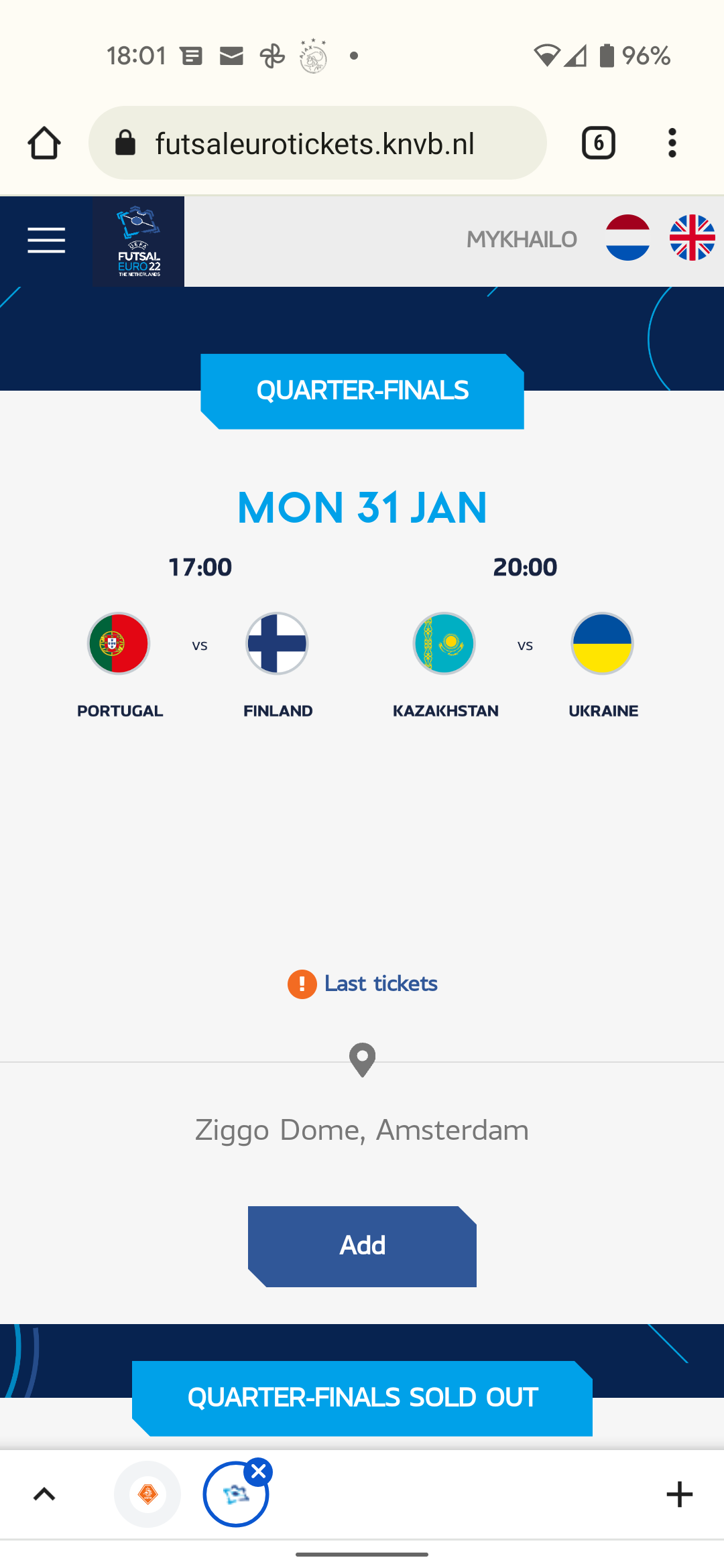
Task: Add quarter-finals tickets
Action: coord(362,1246)
